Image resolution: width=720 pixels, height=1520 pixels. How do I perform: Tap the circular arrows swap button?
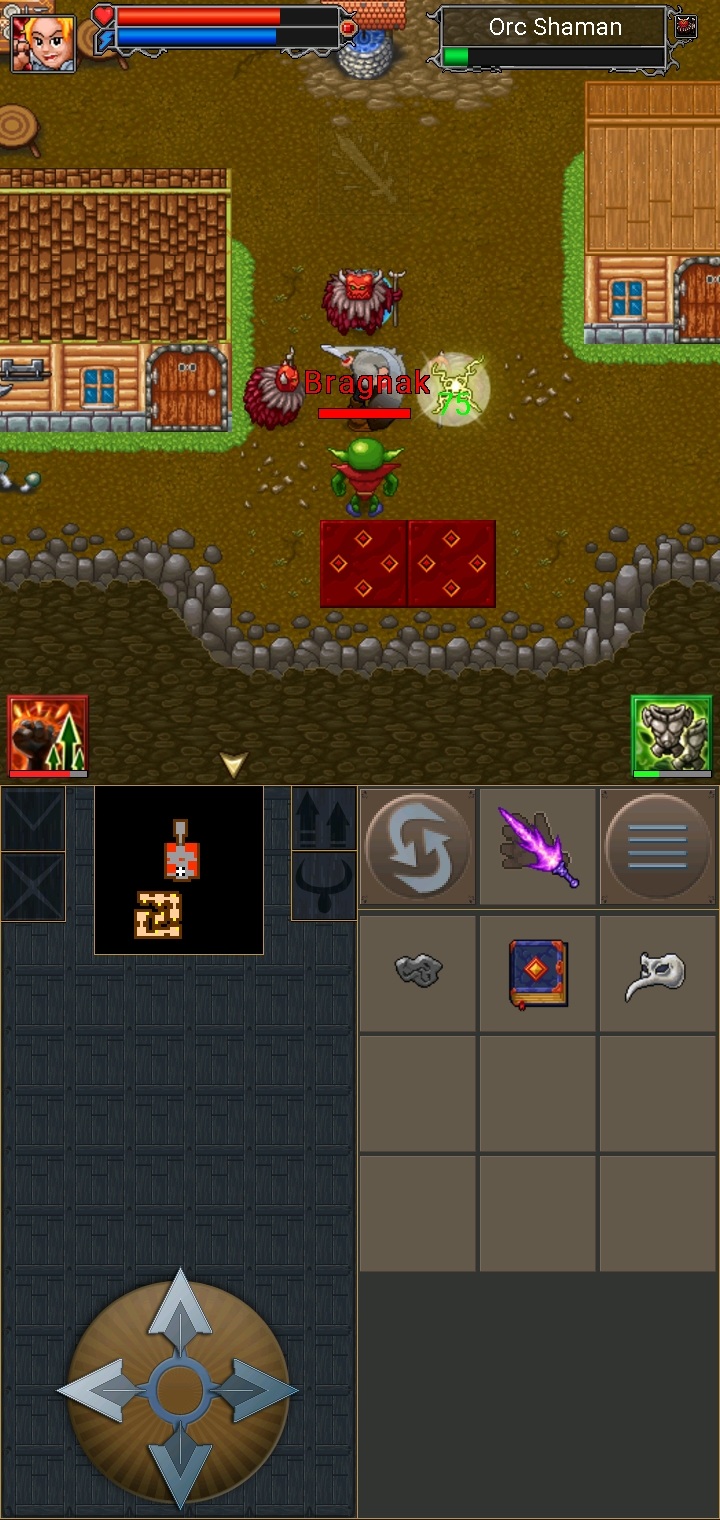418,847
